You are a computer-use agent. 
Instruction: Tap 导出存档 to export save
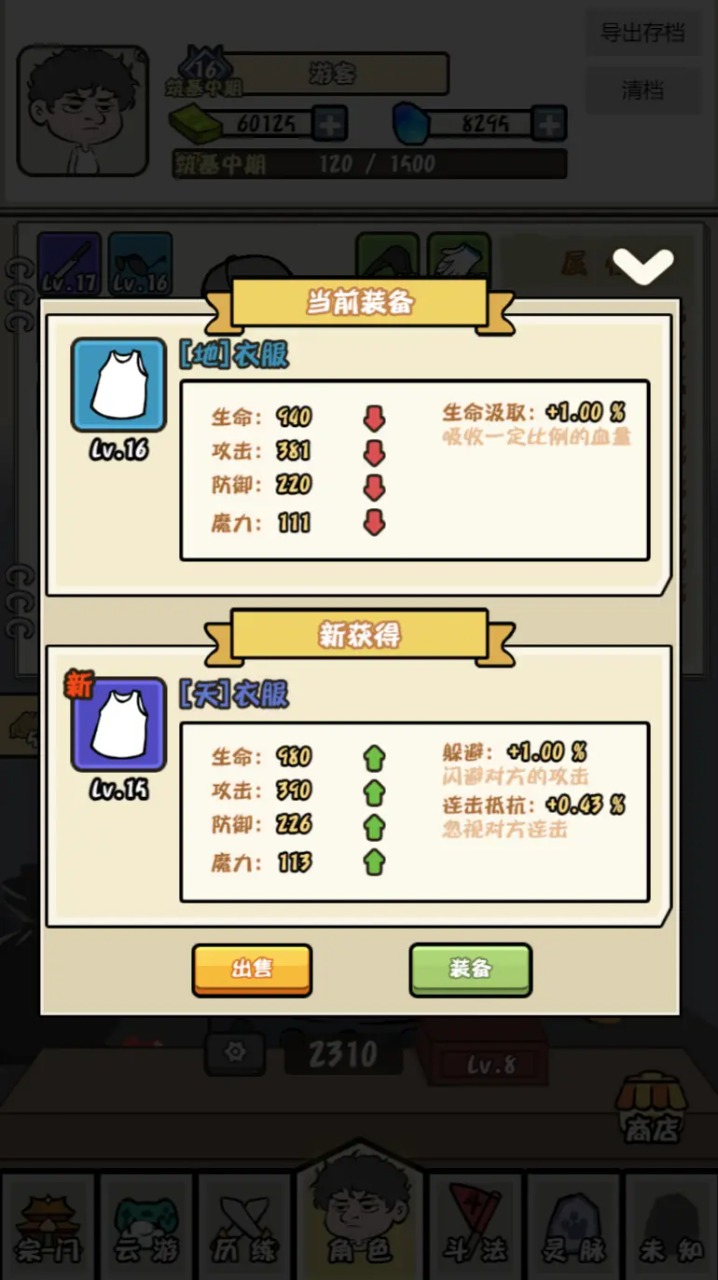coord(642,33)
